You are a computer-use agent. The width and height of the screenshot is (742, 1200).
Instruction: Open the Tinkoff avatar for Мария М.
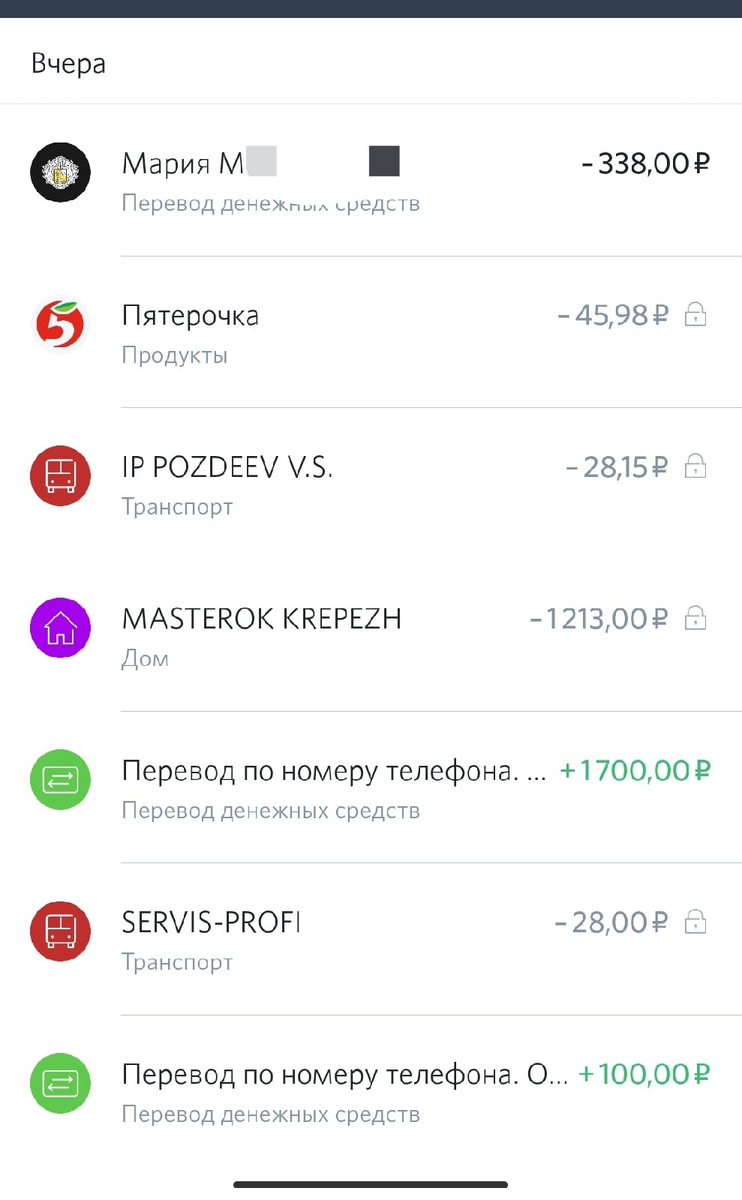tap(60, 172)
